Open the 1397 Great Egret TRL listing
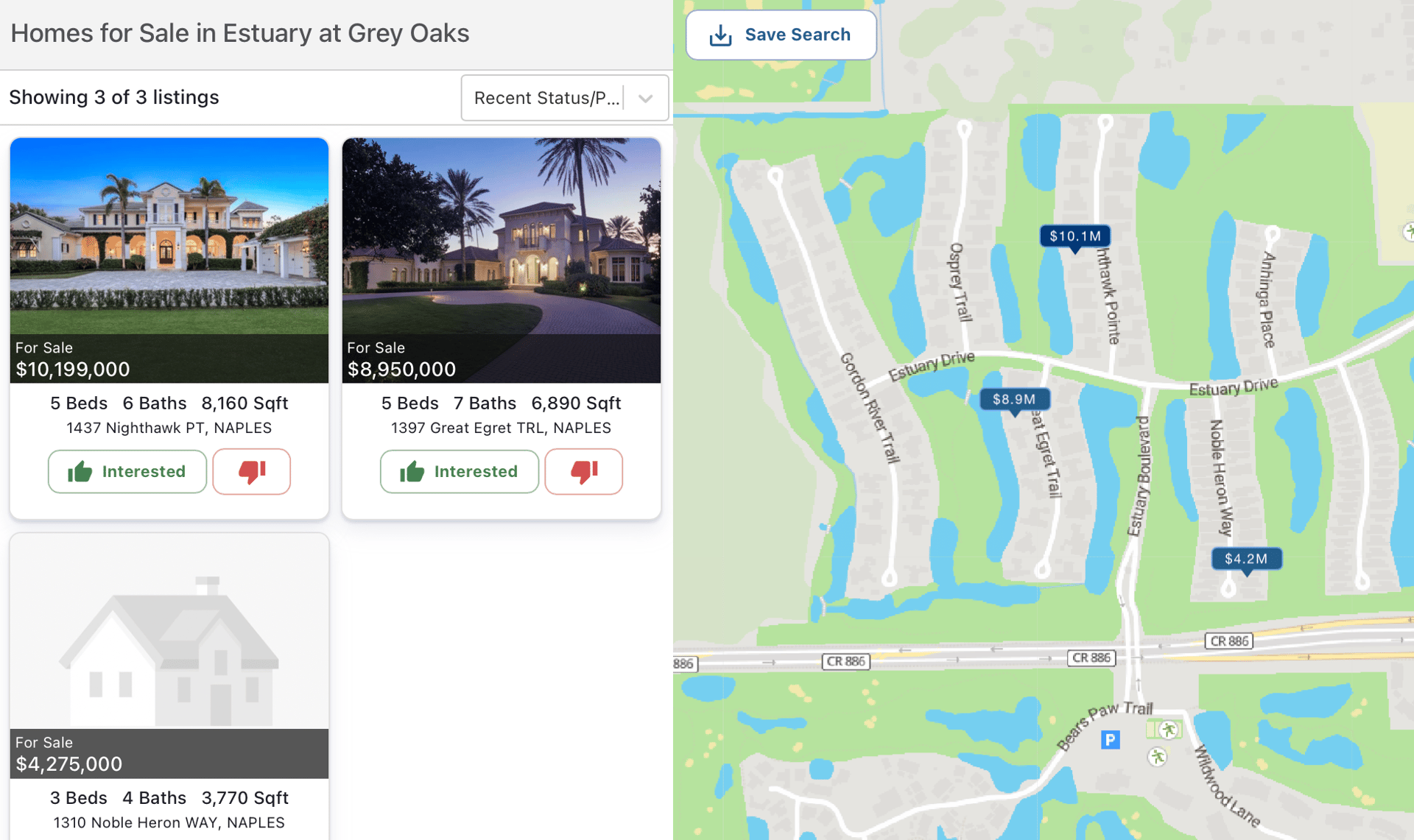The image size is (1414, 840). click(x=501, y=260)
